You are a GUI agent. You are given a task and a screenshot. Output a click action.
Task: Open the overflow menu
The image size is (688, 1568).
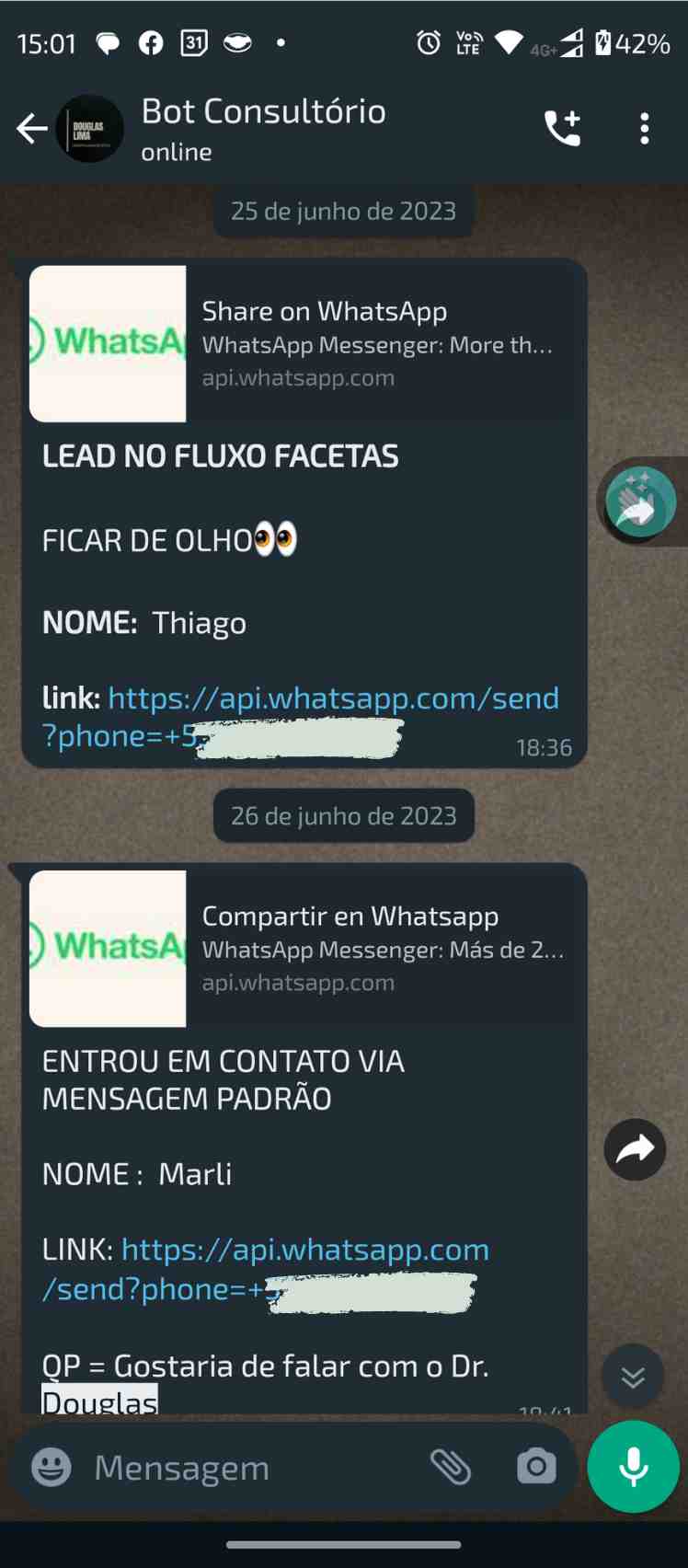644,129
